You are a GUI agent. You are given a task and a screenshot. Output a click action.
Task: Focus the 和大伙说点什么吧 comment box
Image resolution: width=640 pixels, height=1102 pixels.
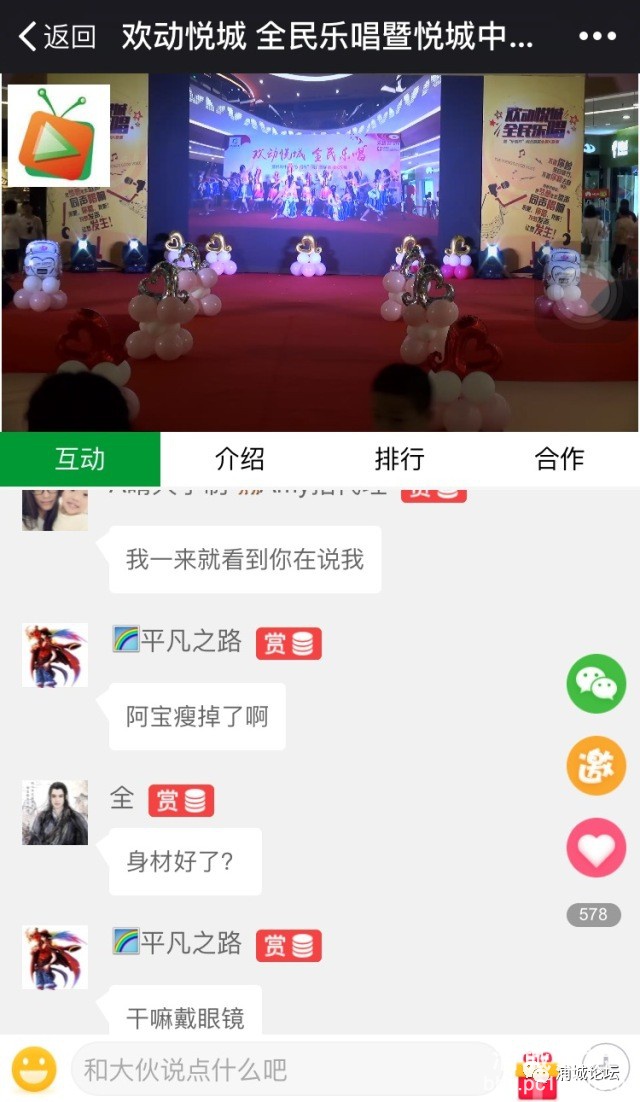pos(285,1070)
